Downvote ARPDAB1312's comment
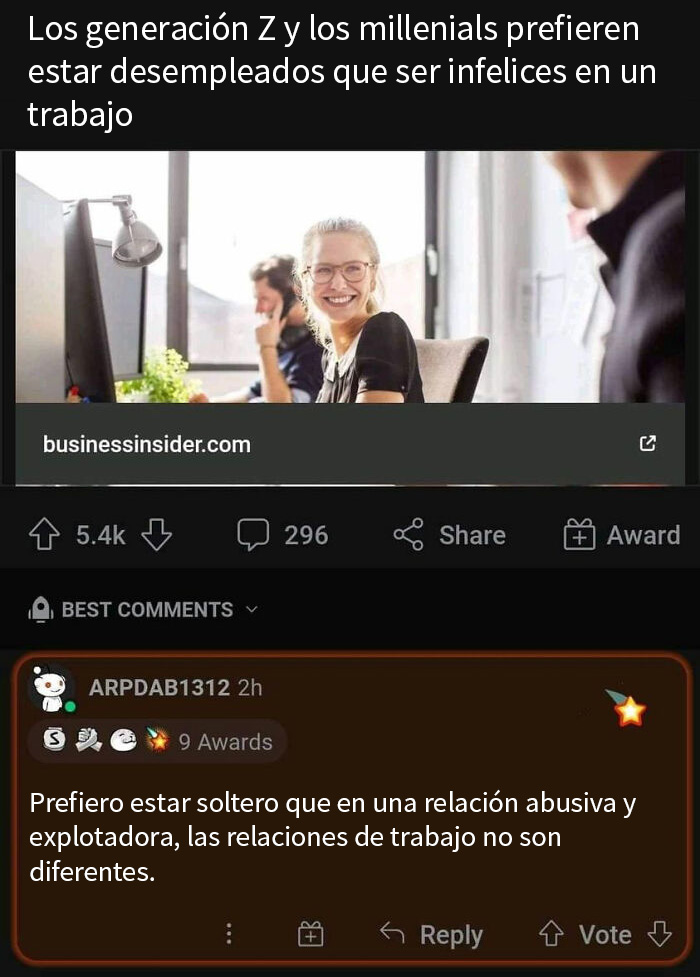The height and width of the screenshot is (977, 700). [x=659, y=934]
